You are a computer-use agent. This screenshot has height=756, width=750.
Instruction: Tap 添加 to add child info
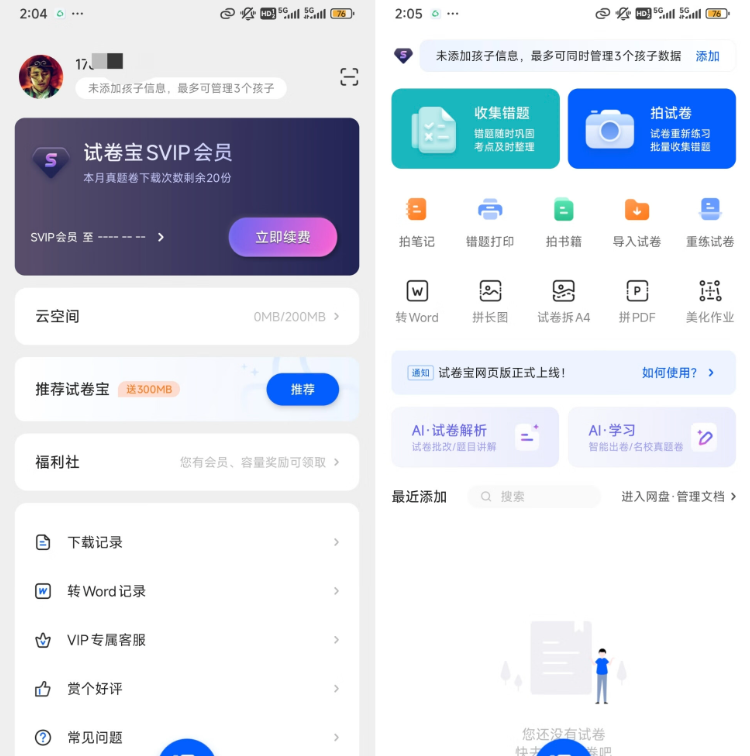tap(707, 56)
